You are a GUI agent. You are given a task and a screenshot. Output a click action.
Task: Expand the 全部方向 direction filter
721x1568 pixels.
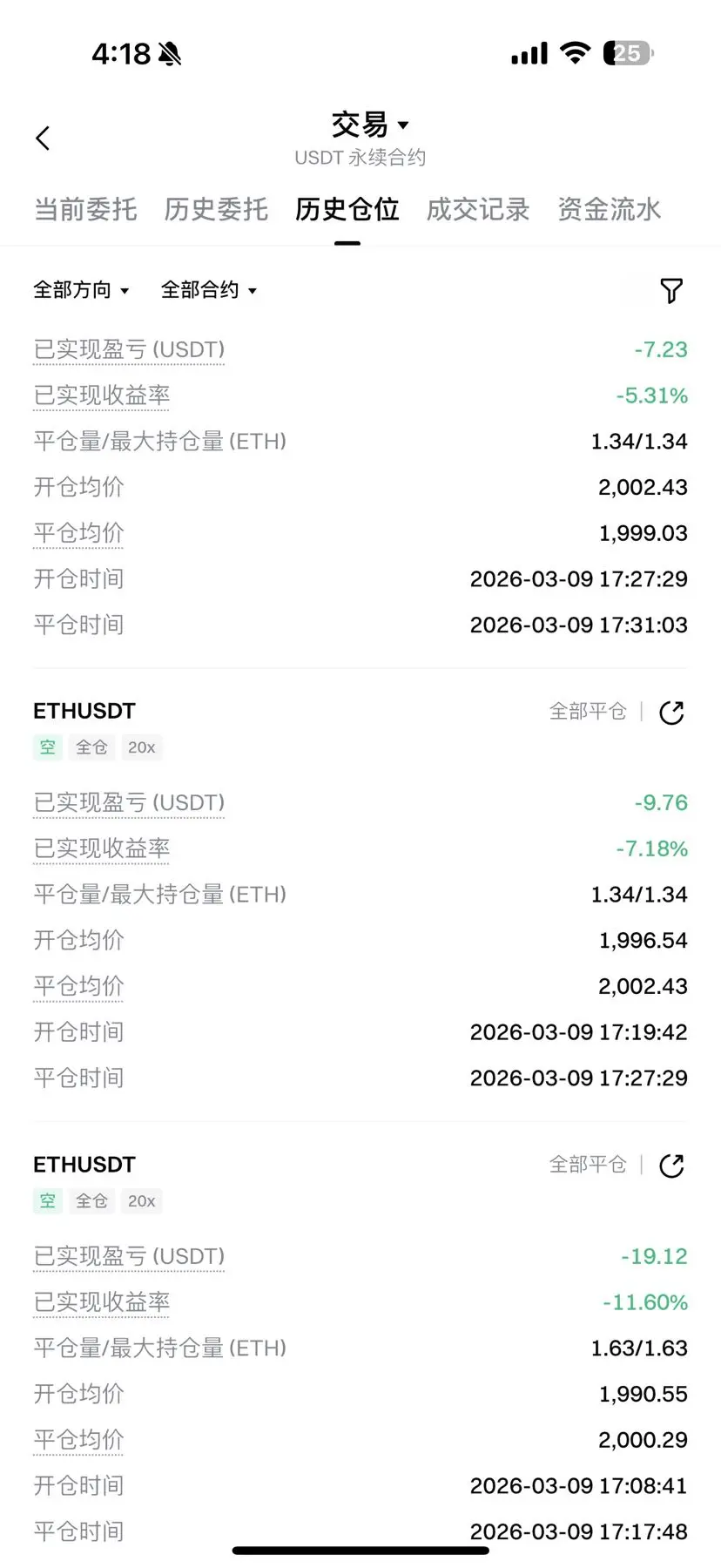(81, 290)
